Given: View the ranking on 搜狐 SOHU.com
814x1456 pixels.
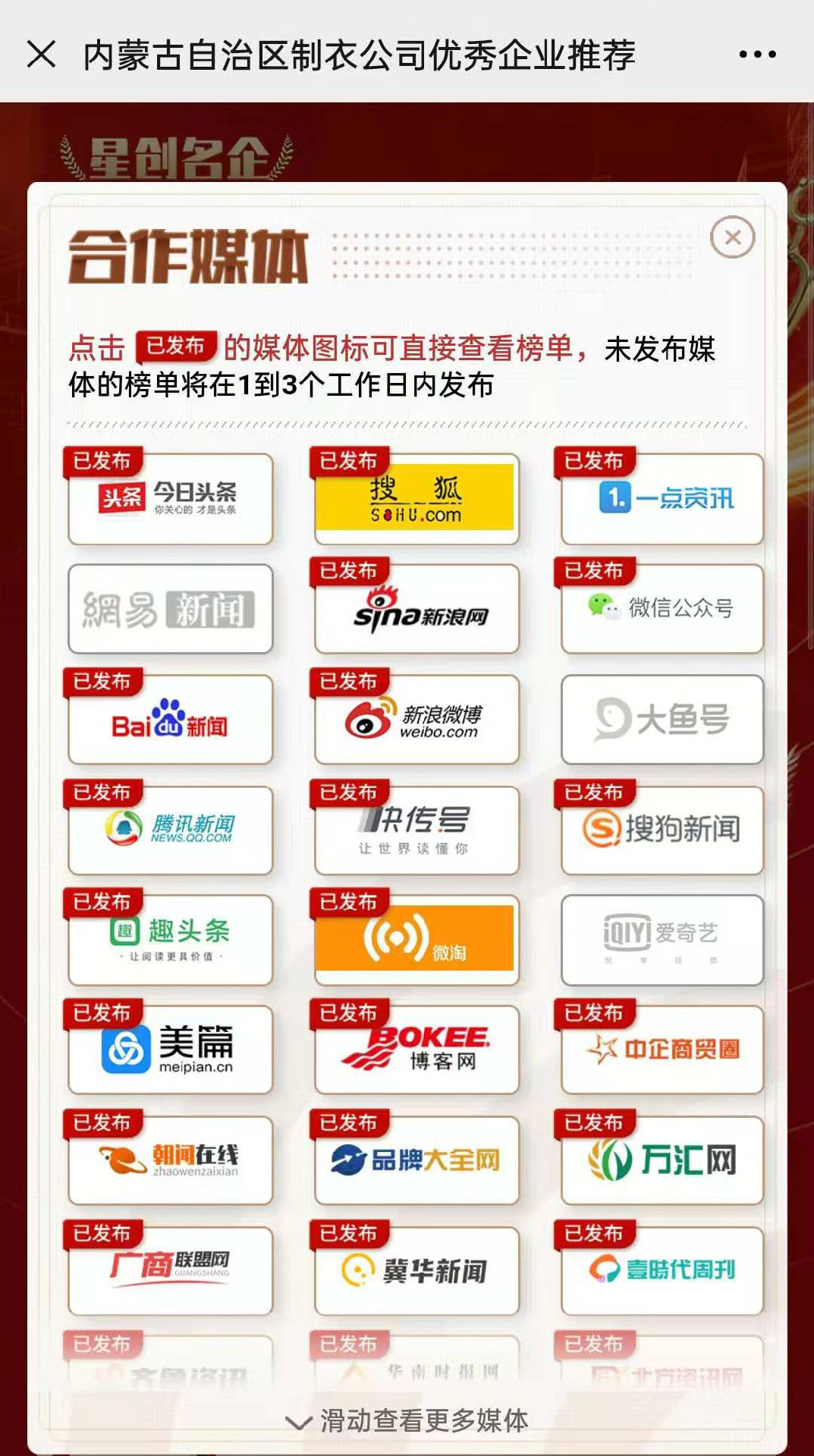Looking at the screenshot, I should 416,499.
